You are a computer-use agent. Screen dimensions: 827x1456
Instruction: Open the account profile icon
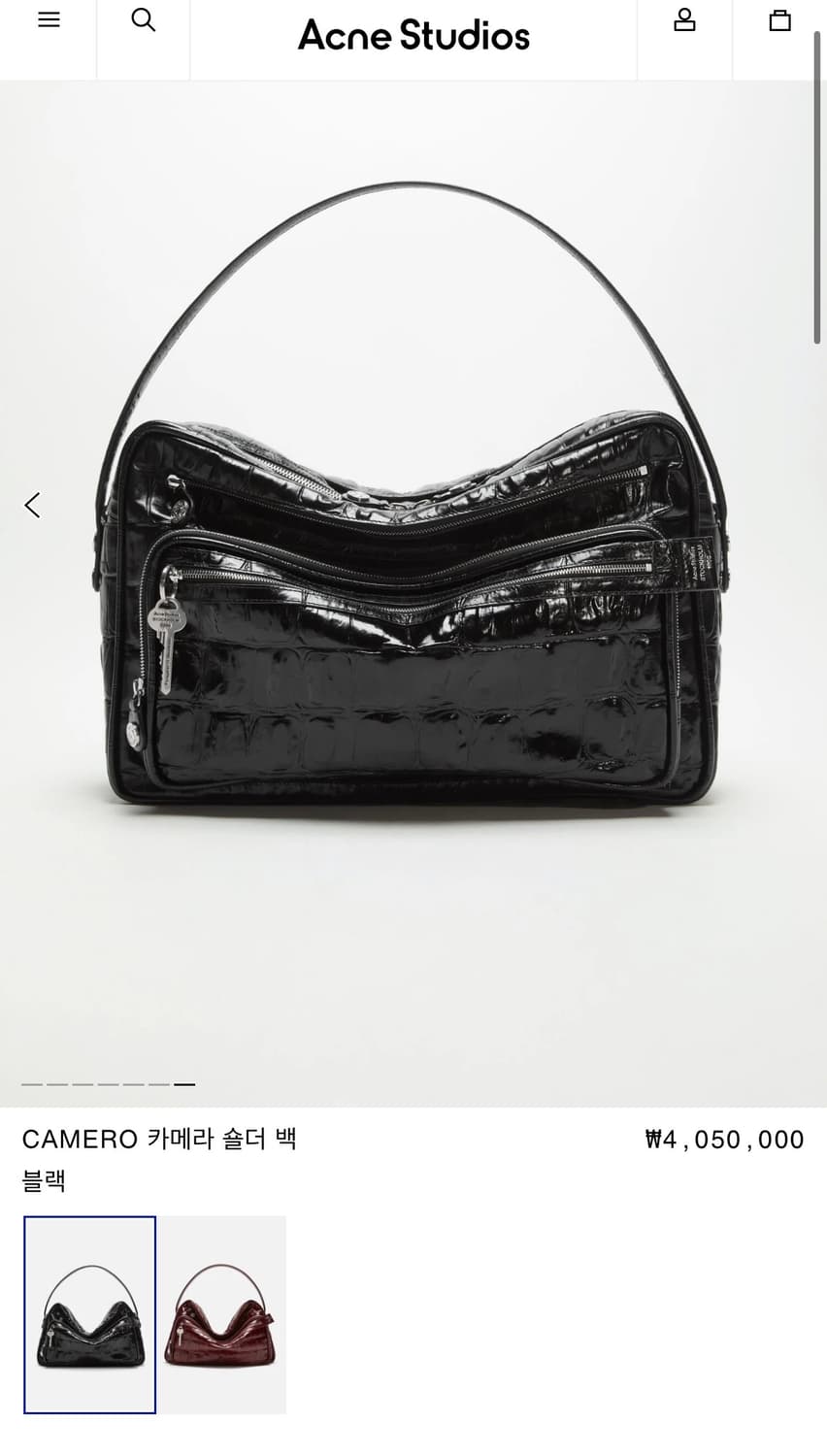(684, 19)
